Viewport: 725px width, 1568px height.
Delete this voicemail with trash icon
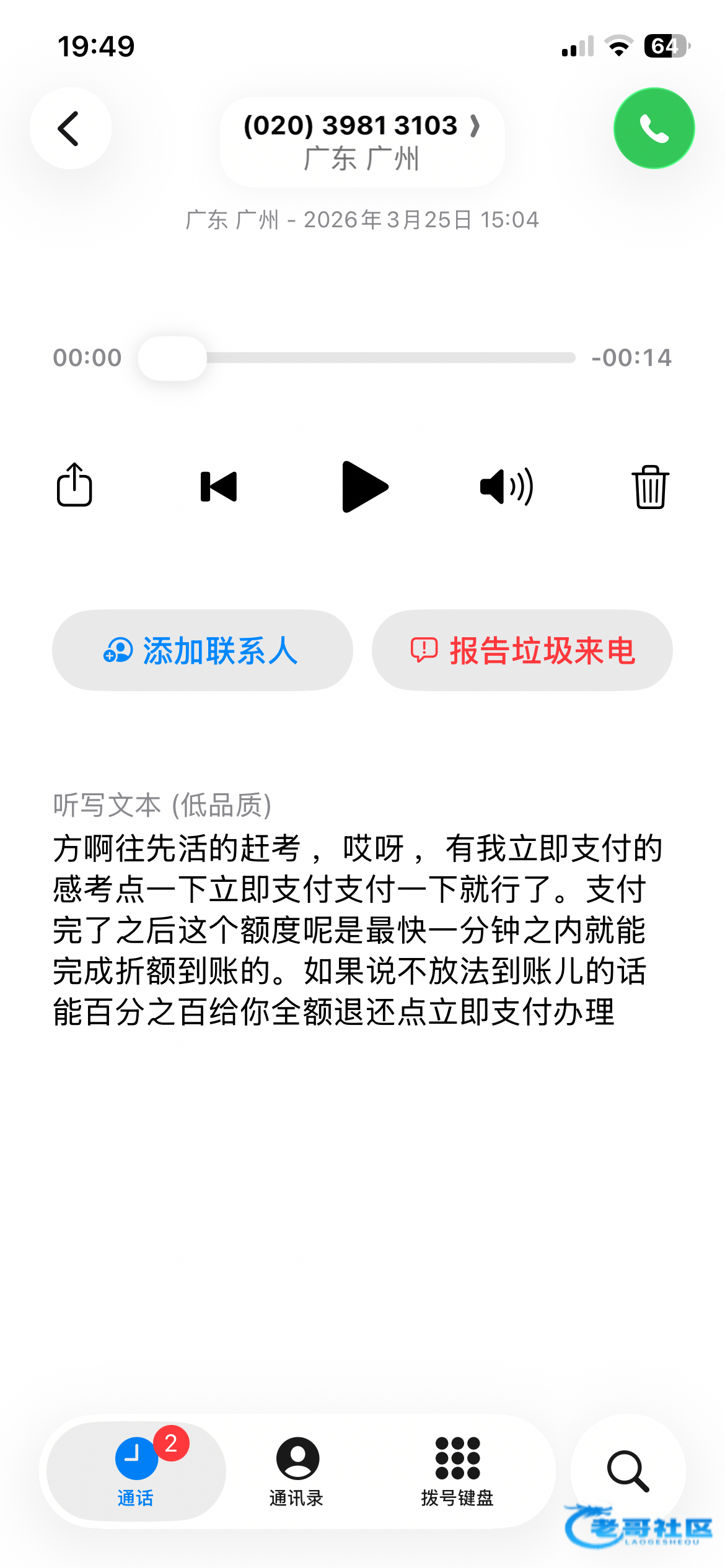(x=650, y=487)
